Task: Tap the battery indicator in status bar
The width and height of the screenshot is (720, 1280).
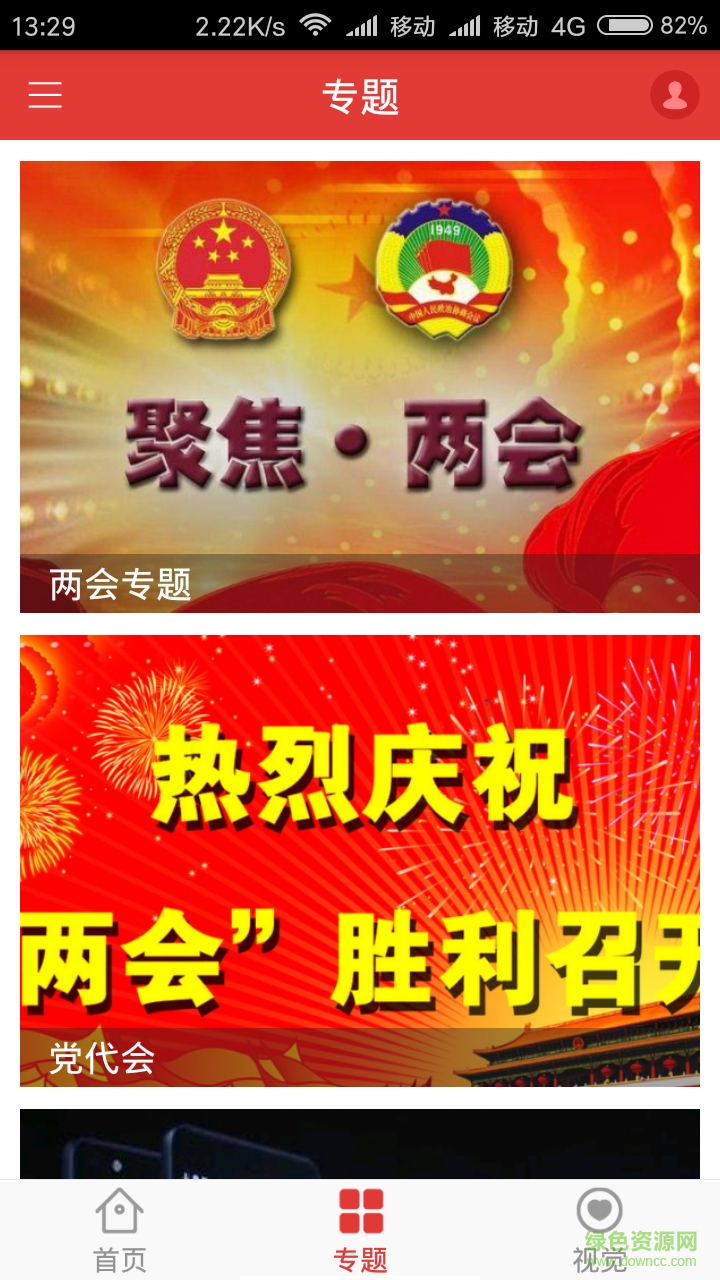Action: (x=624, y=23)
